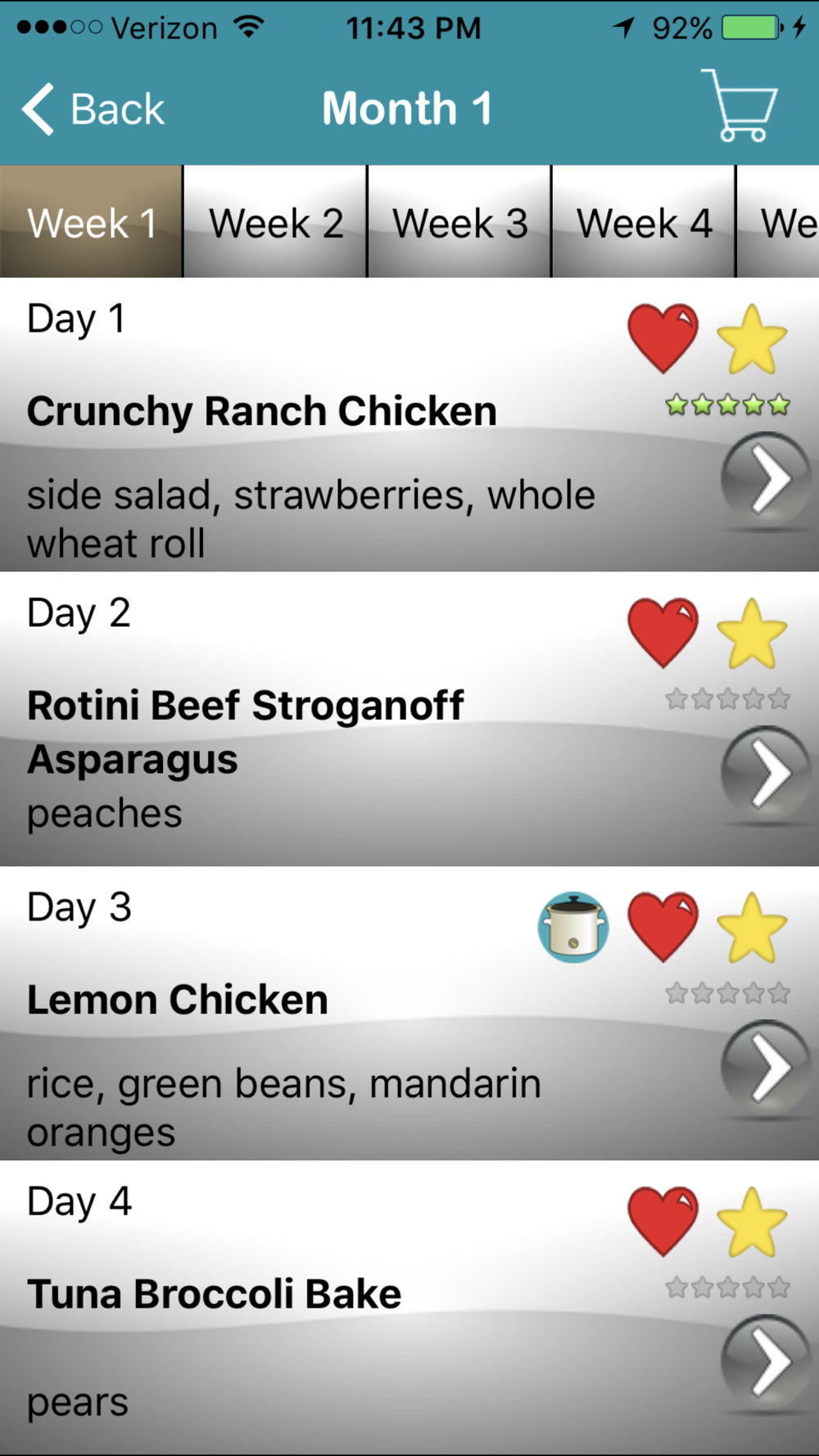Screen dimensions: 819x1456
Task: Tap the yellow star on Day 4
Action: 752,1222
